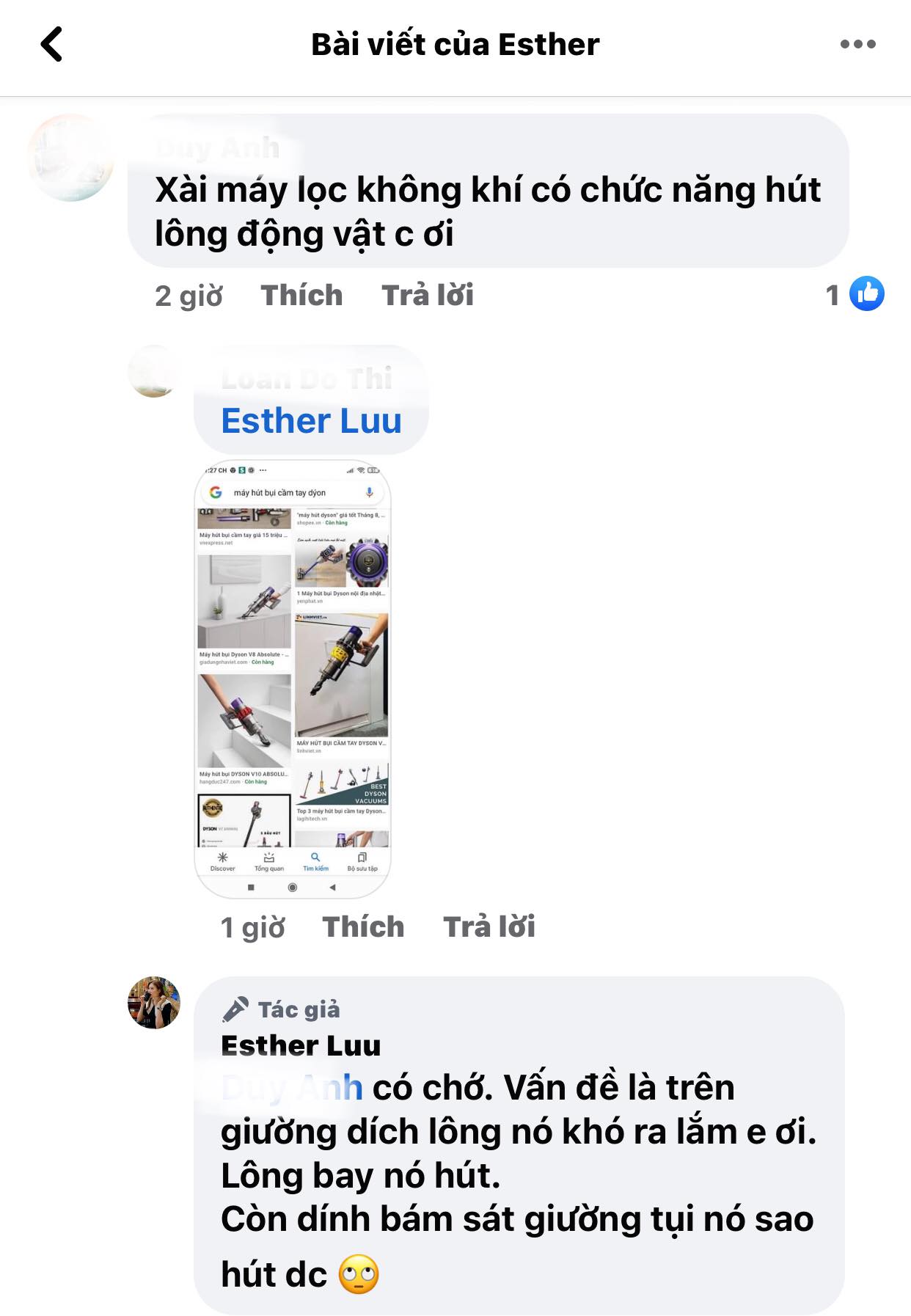
Task: Select the Bộ sưu tập collections icon
Action: [362, 861]
